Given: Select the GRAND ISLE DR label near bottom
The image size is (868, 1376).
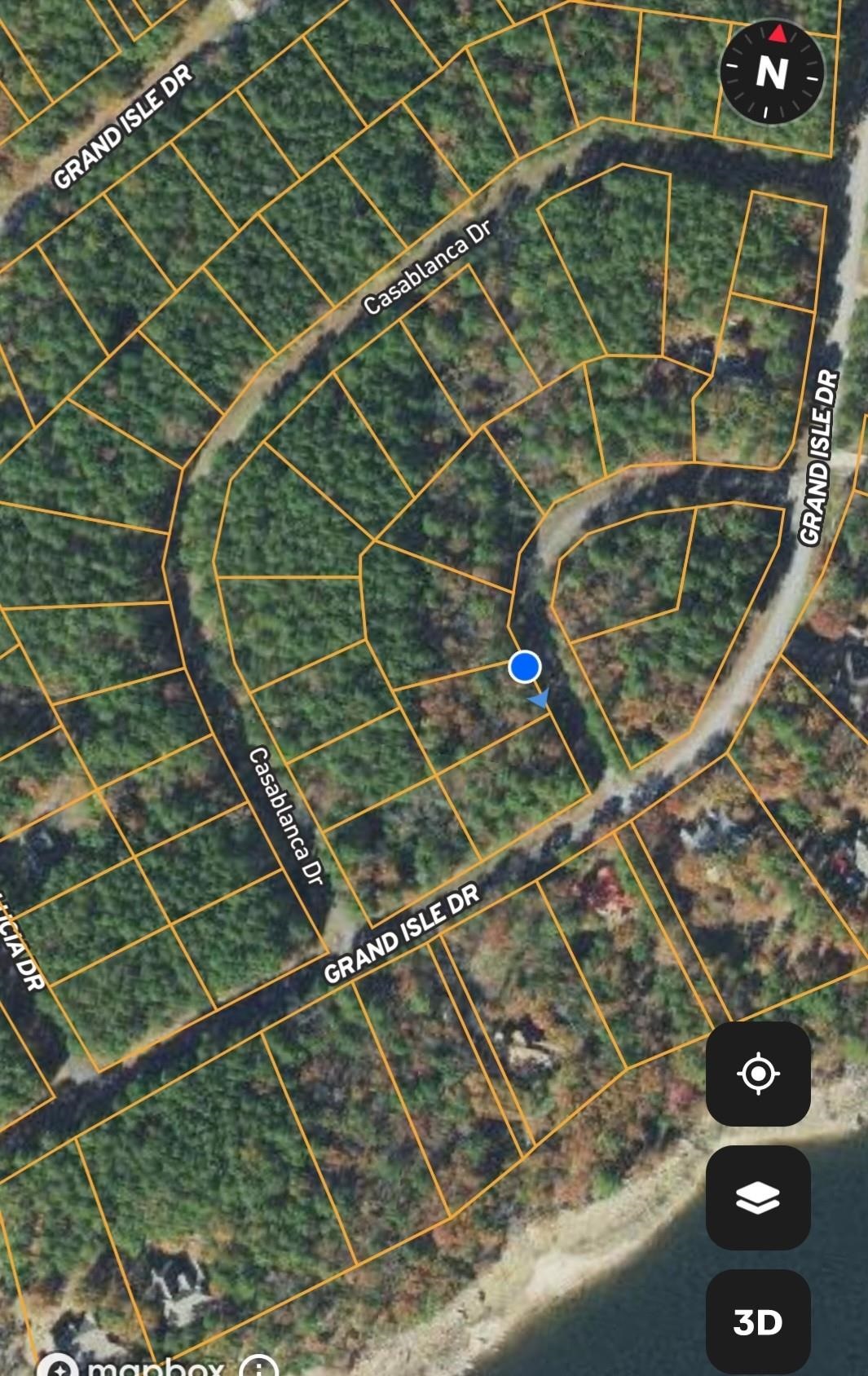Looking at the screenshot, I should pyautogui.click(x=405, y=935).
